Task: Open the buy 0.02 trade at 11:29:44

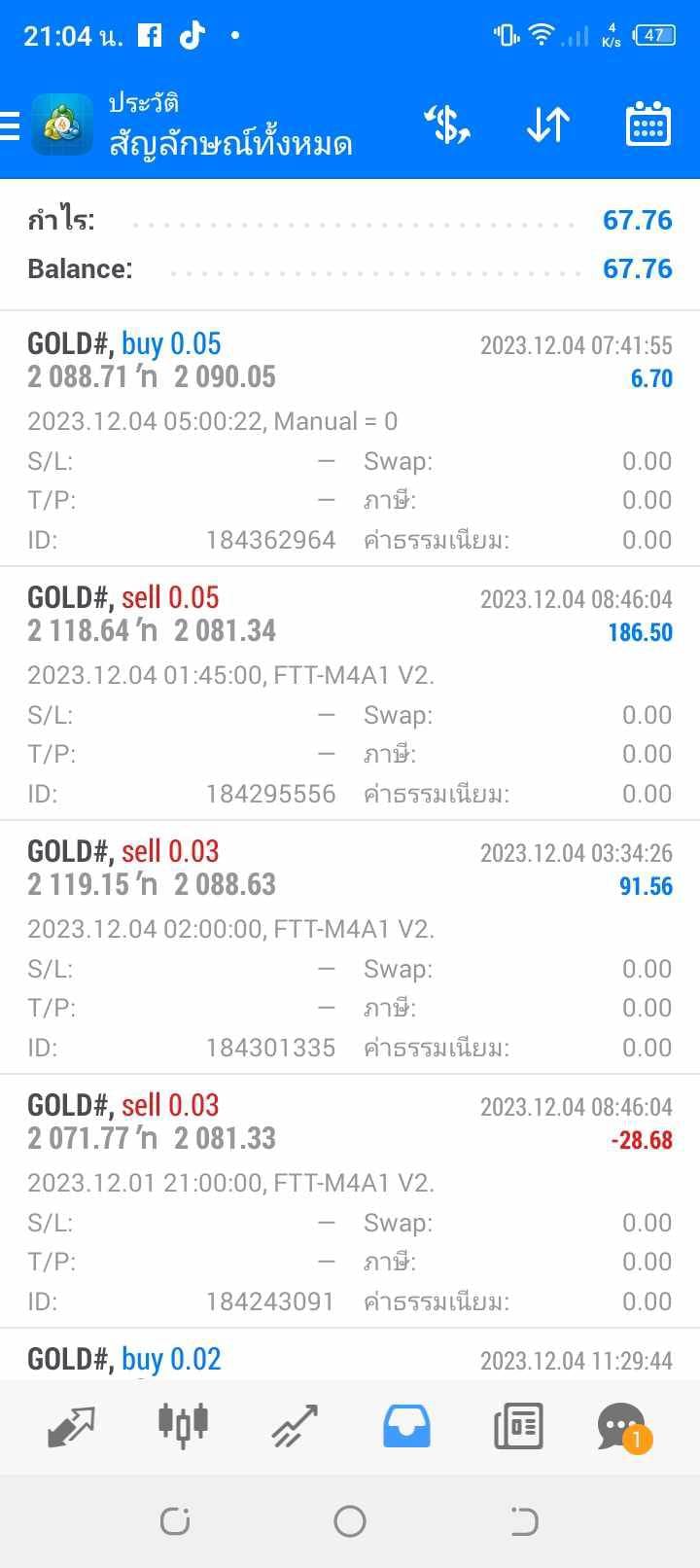Action: click(350, 1354)
